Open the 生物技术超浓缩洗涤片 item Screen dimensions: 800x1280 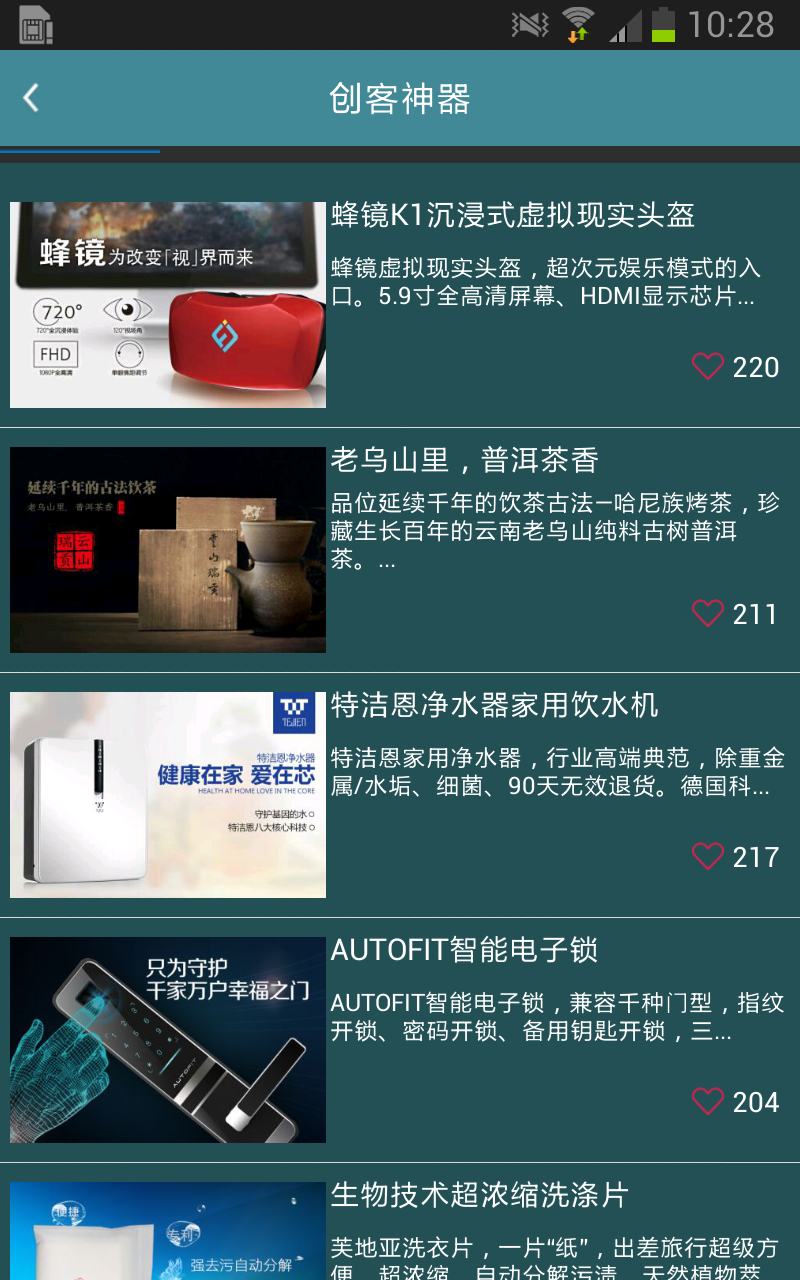400,1222
